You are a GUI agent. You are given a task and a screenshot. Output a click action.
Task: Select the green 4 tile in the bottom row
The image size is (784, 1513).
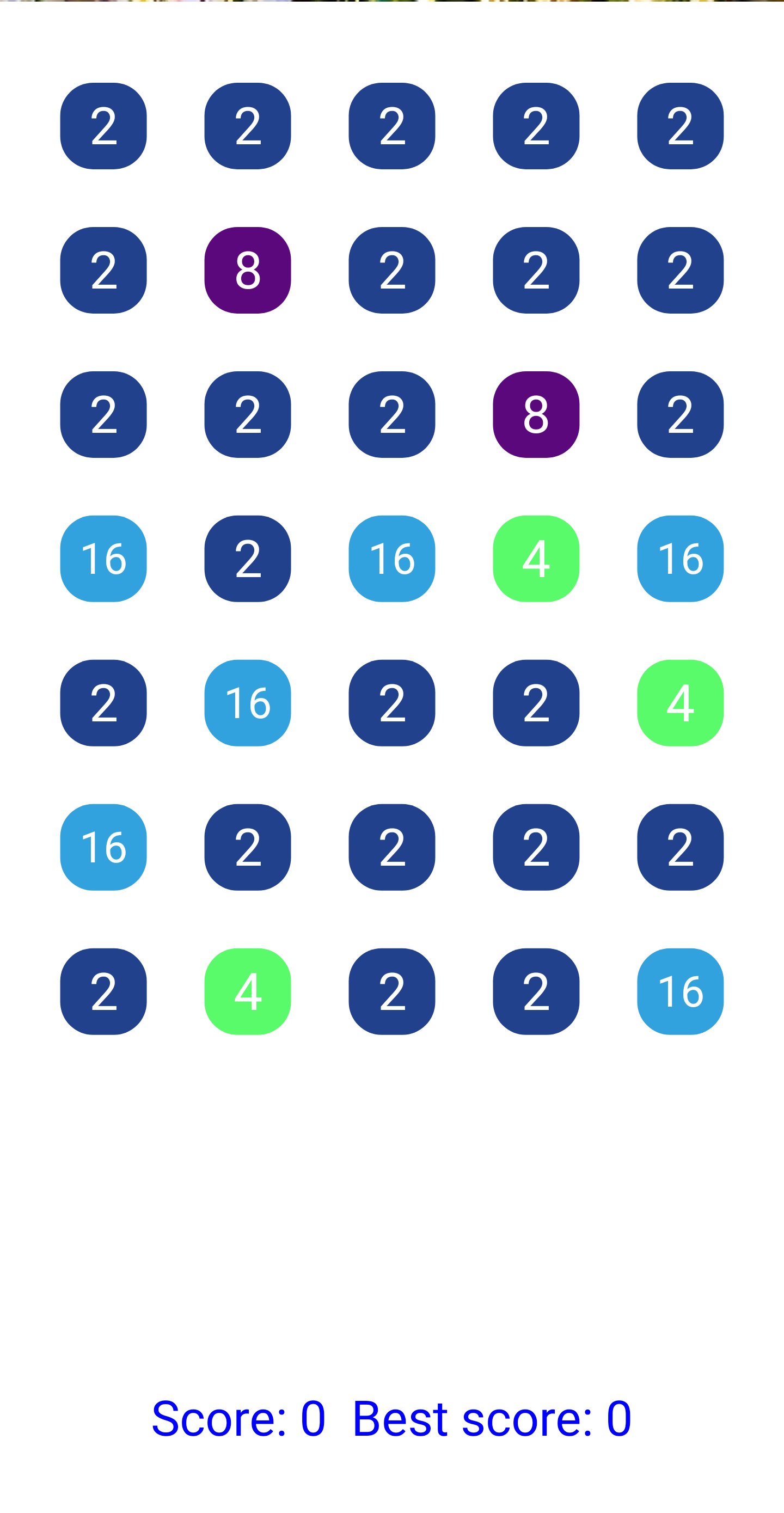[x=247, y=991]
